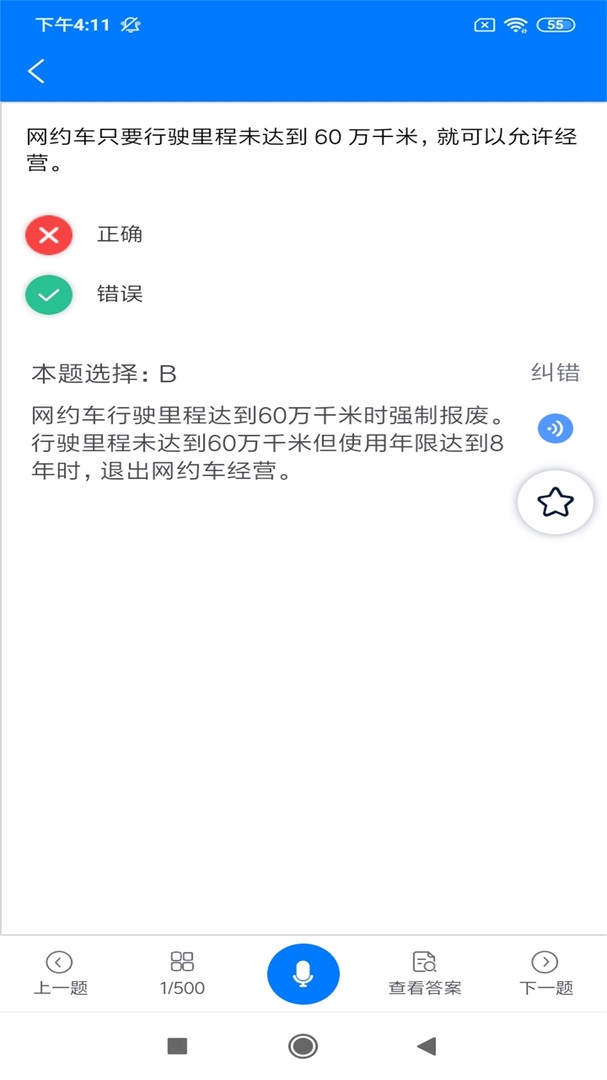The width and height of the screenshot is (607, 1080).
Task: Bookmark this question with the star button
Action: (555, 503)
